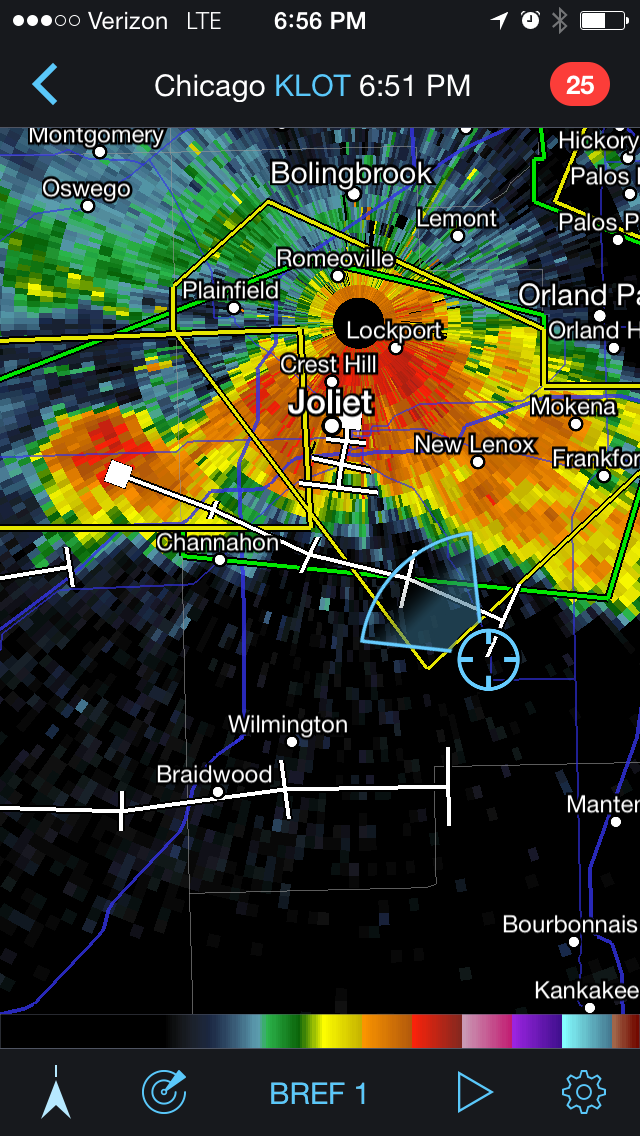Select the Chicago KLOT radar title

point(312,86)
